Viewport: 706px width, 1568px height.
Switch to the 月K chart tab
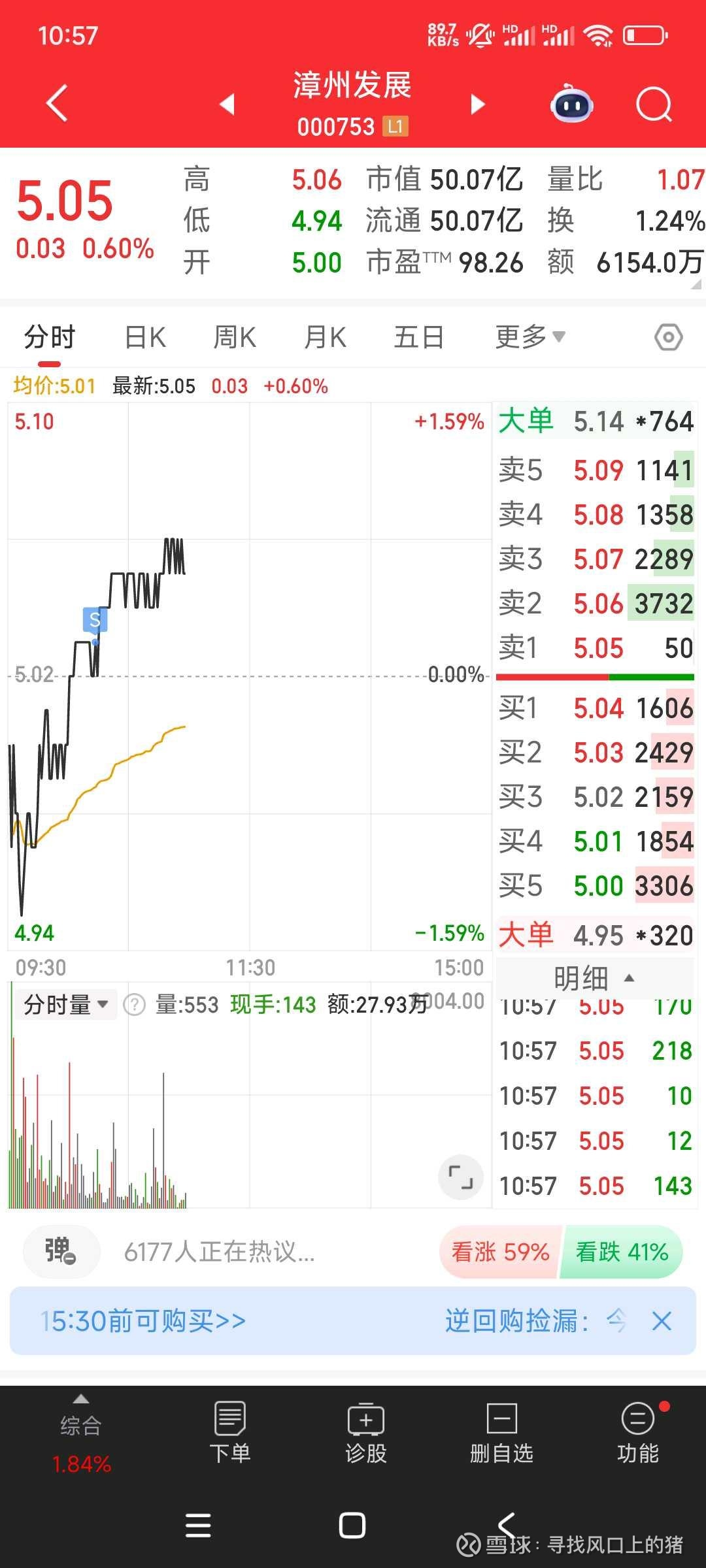click(x=325, y=338)
